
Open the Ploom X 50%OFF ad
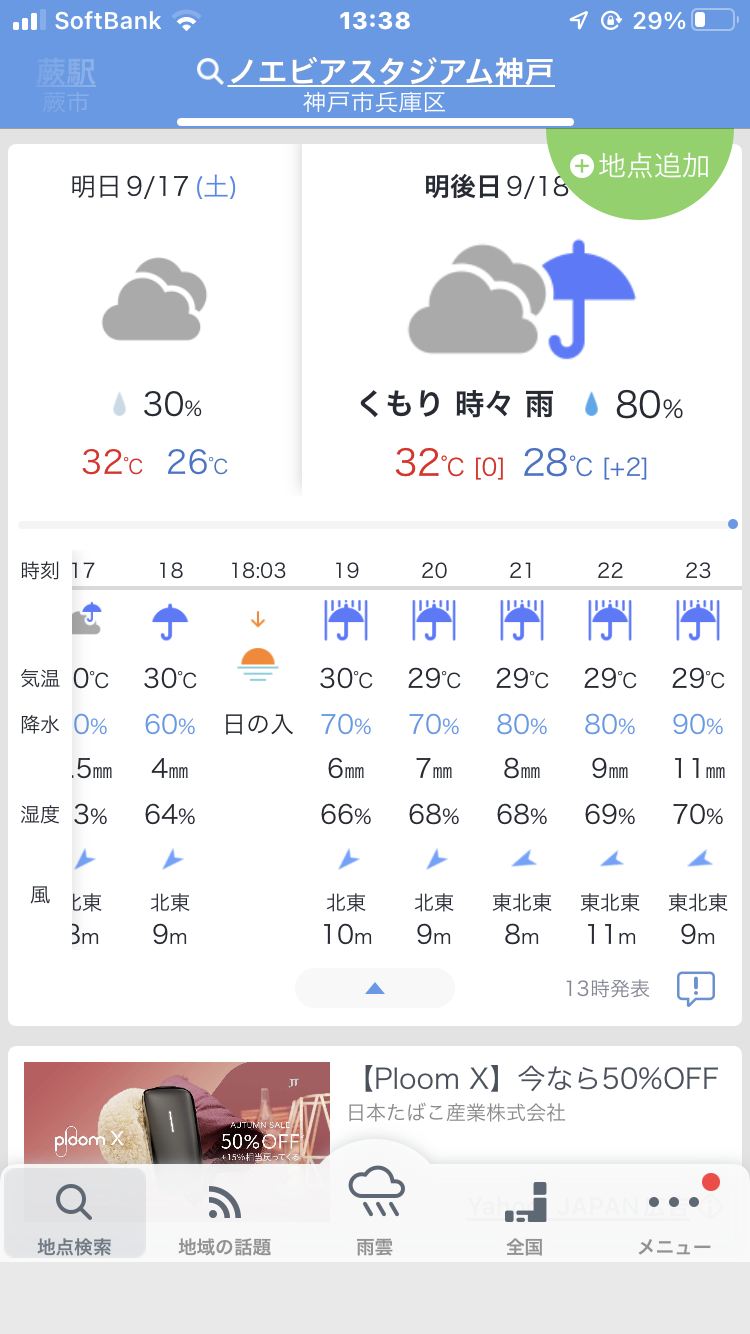375,1100
